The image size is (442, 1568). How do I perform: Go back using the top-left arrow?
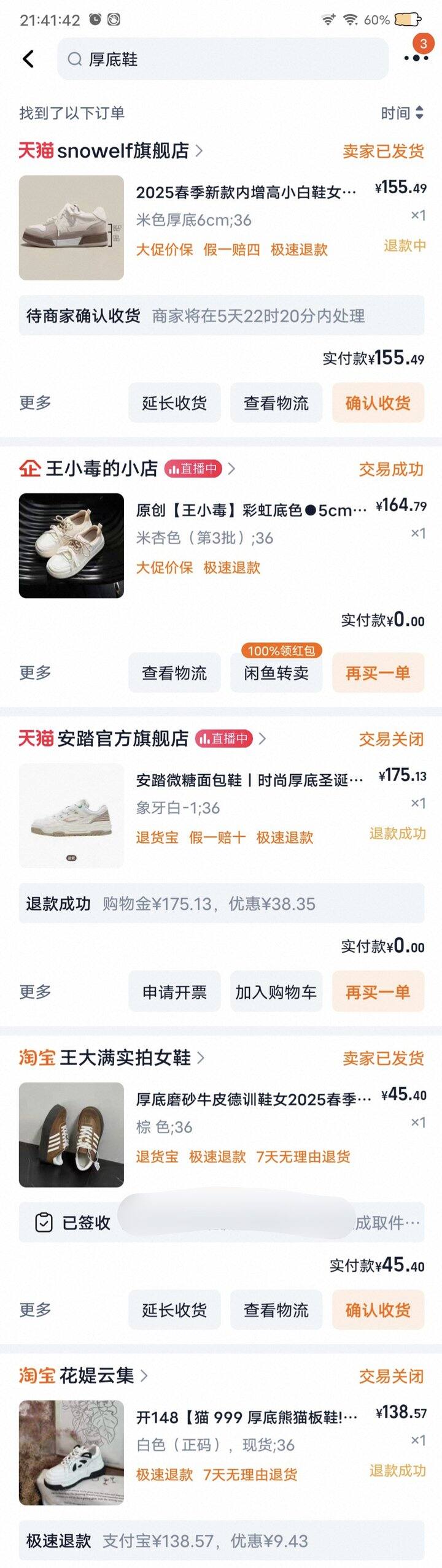(x=28, y=59)
